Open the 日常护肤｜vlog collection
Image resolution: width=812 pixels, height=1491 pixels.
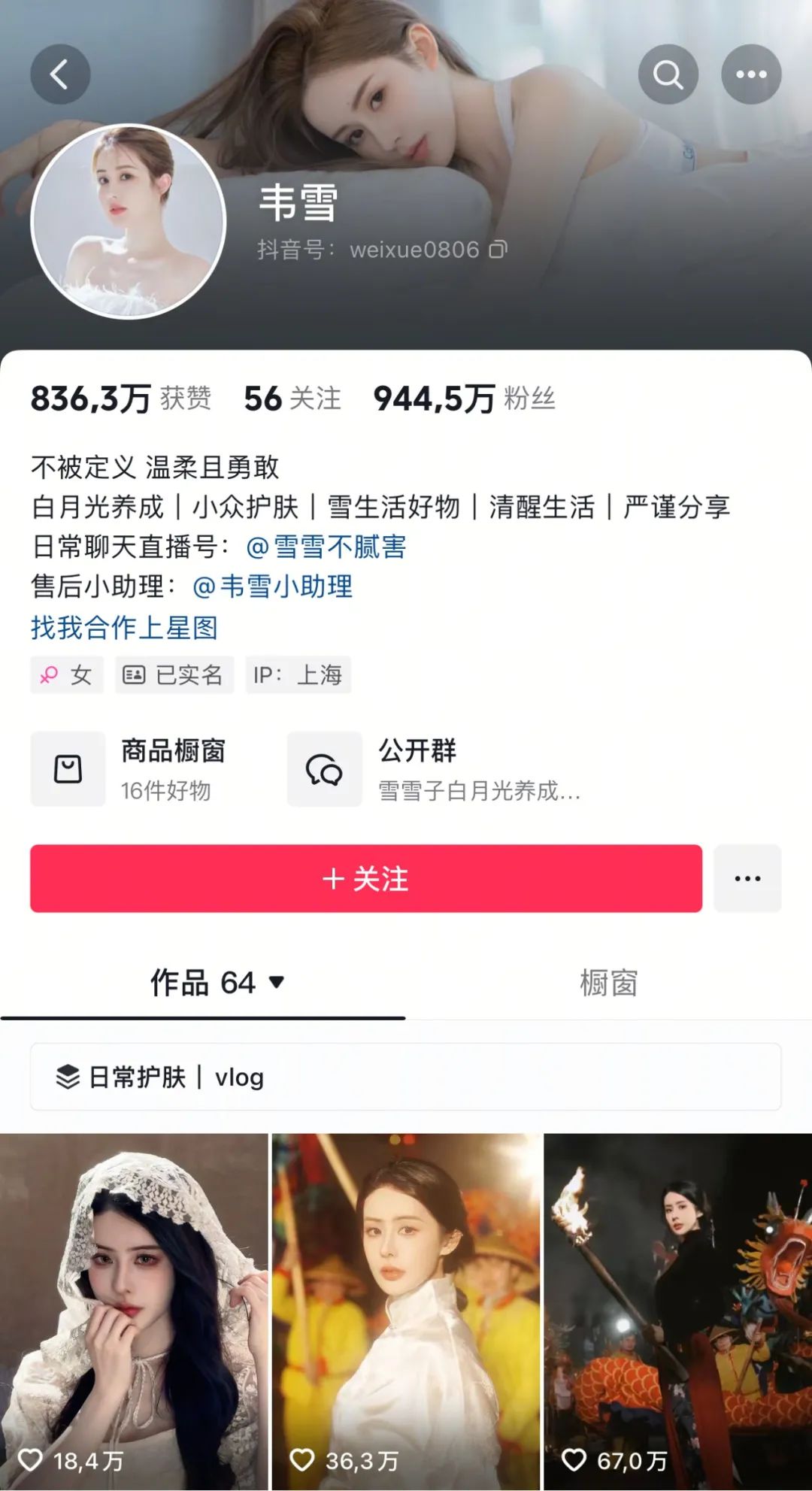(405, 1077)
